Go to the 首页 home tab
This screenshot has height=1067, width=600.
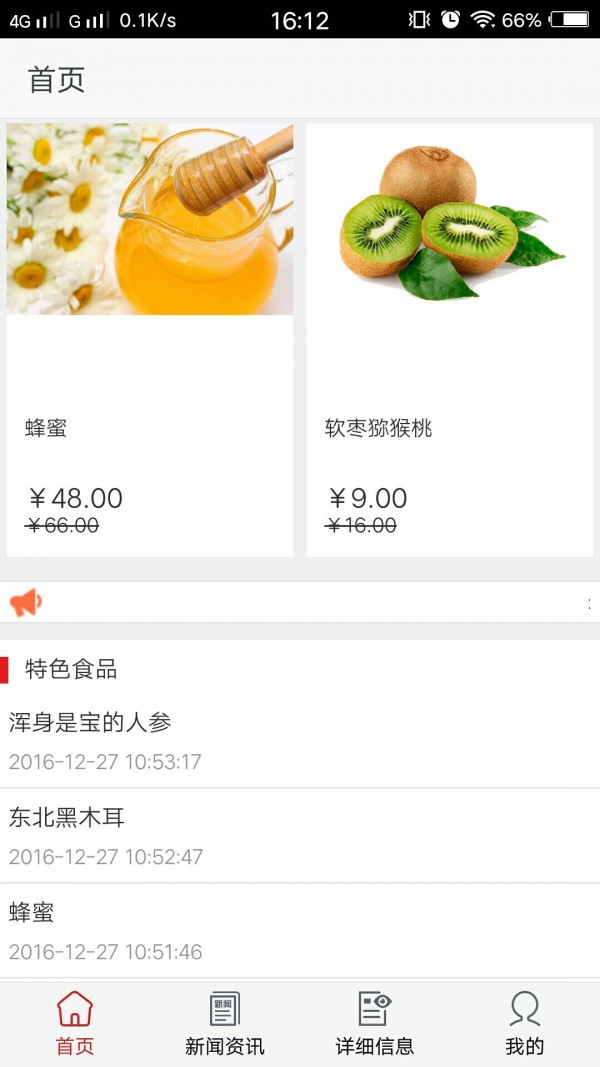(x=75, y=1023)
